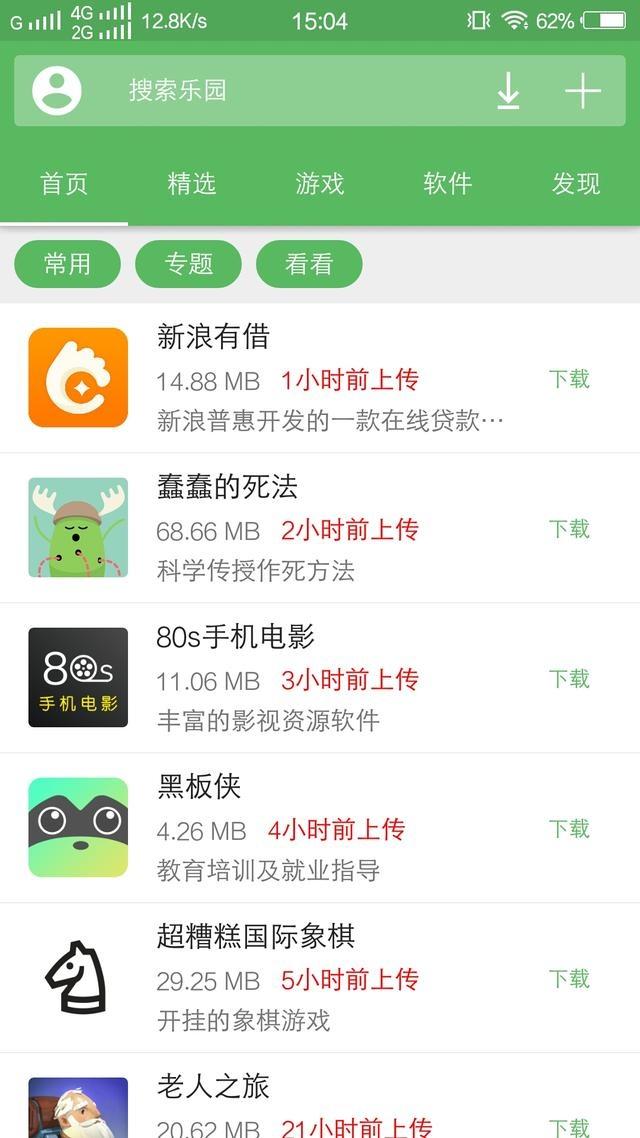Download 超糟糕国际象棋
This screenshot has height=1138, width=640.
(569, 979)
